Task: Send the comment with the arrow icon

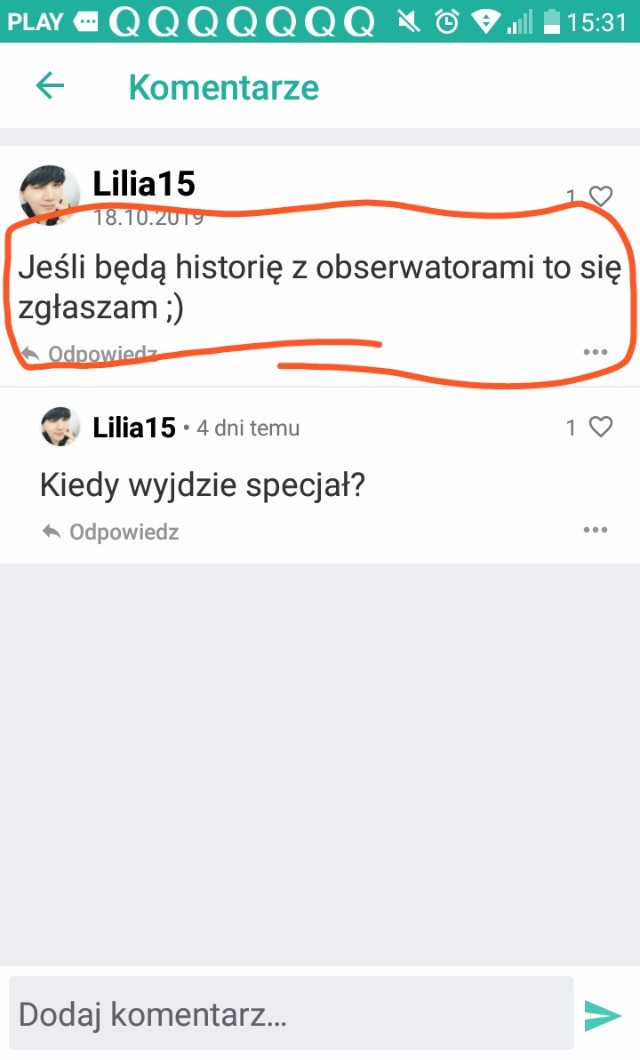Action: pos(603,1016)
